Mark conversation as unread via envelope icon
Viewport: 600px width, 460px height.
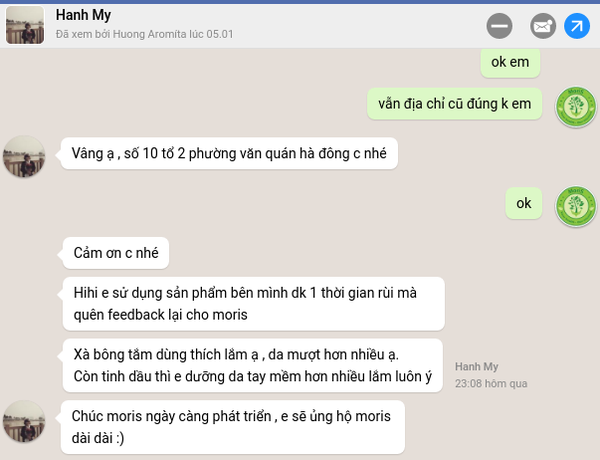point(541,26)
